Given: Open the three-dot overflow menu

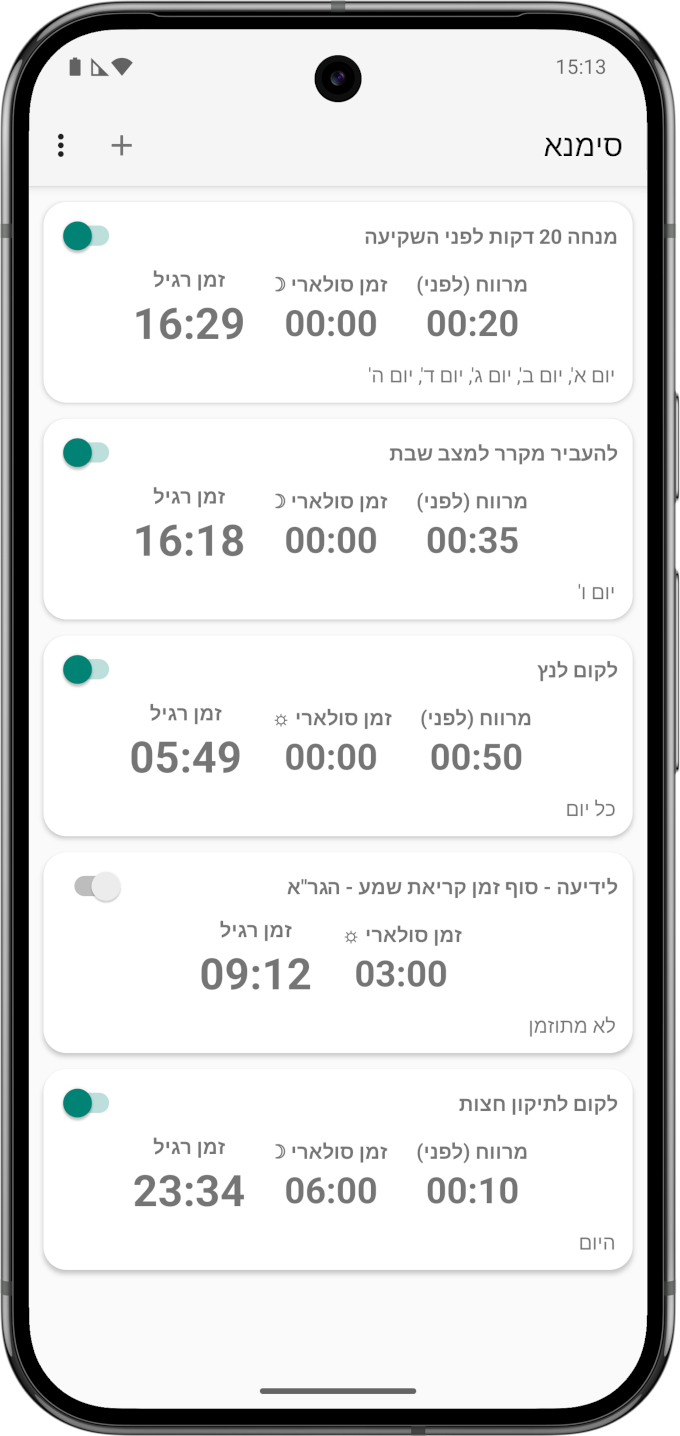Looking at the screenshot, I should coord(61,146).
